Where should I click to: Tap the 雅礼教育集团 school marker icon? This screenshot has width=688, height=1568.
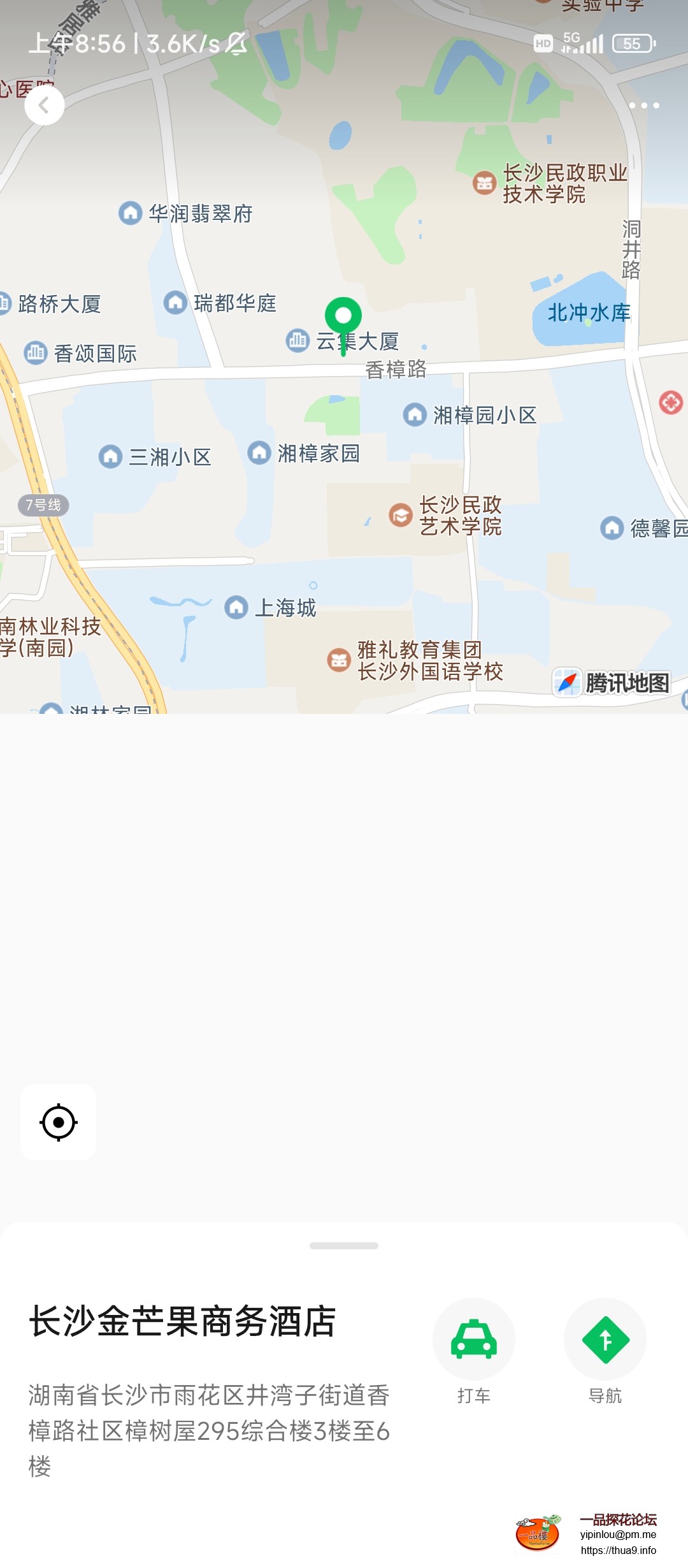[340, 658]
